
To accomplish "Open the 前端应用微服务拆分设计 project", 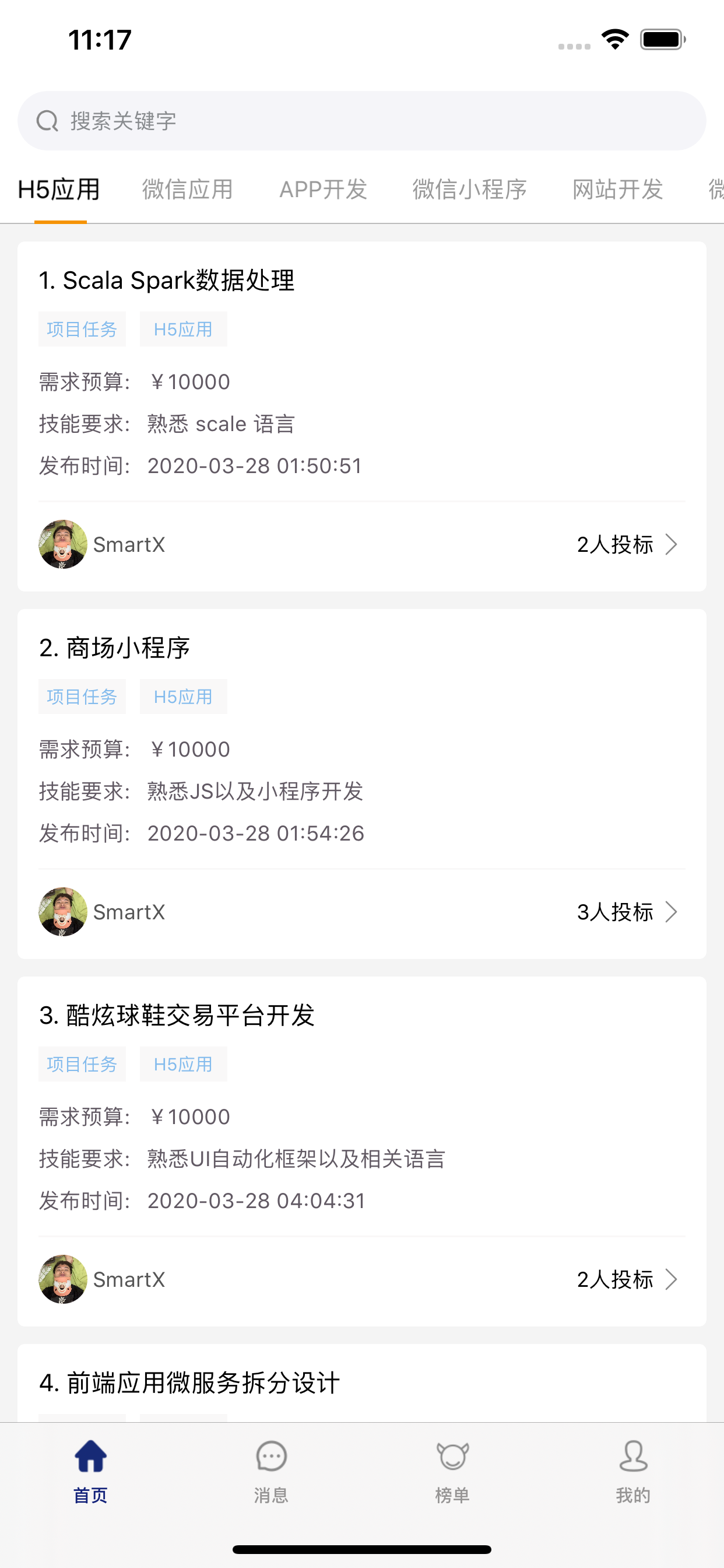I will (x=189, y=1383).
